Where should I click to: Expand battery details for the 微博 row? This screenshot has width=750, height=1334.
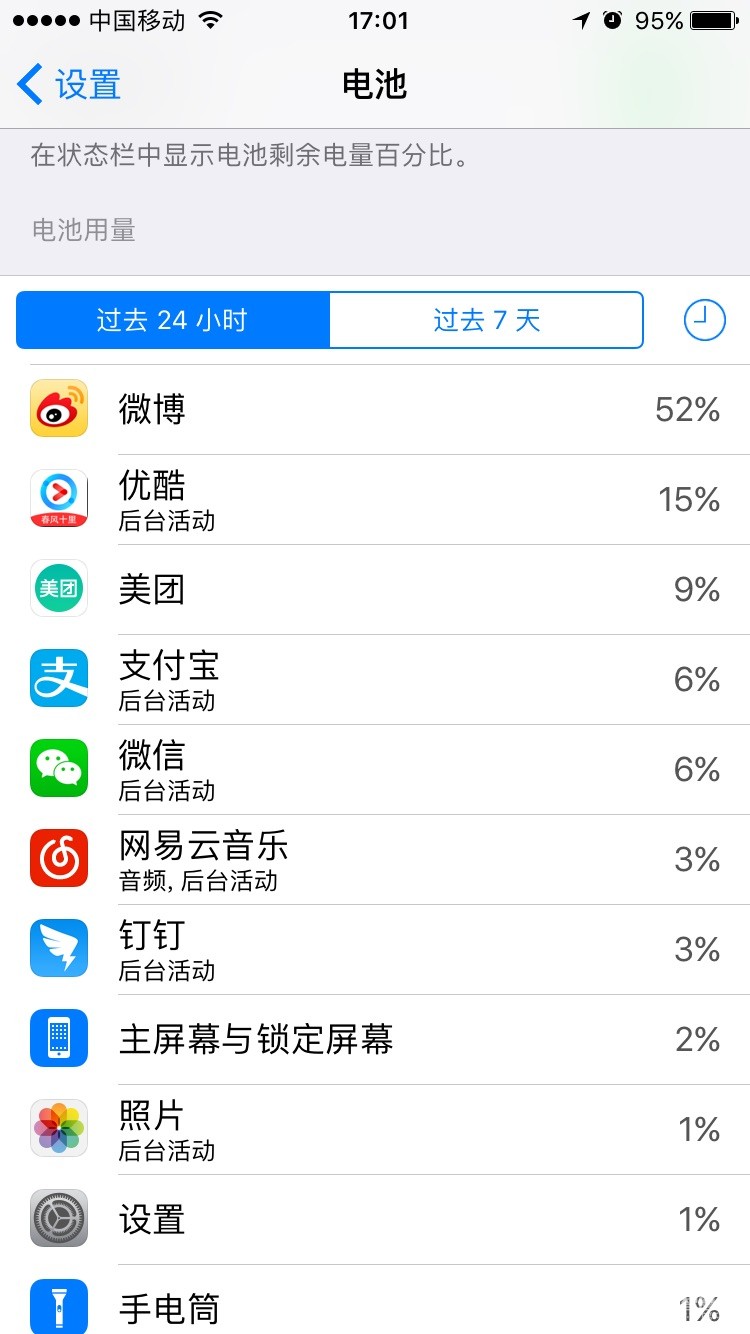(375, 408)
